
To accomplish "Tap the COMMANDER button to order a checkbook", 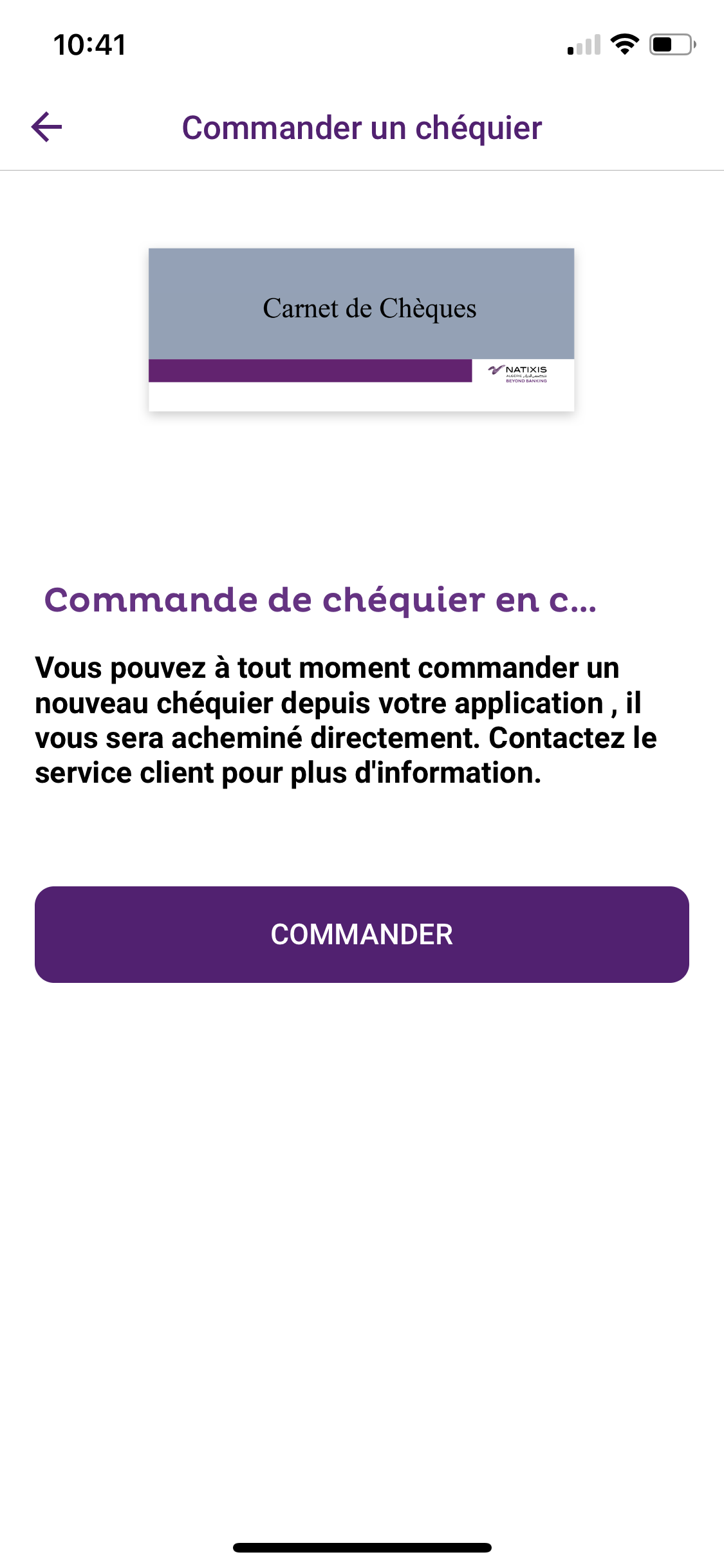I will click(362, 934).
